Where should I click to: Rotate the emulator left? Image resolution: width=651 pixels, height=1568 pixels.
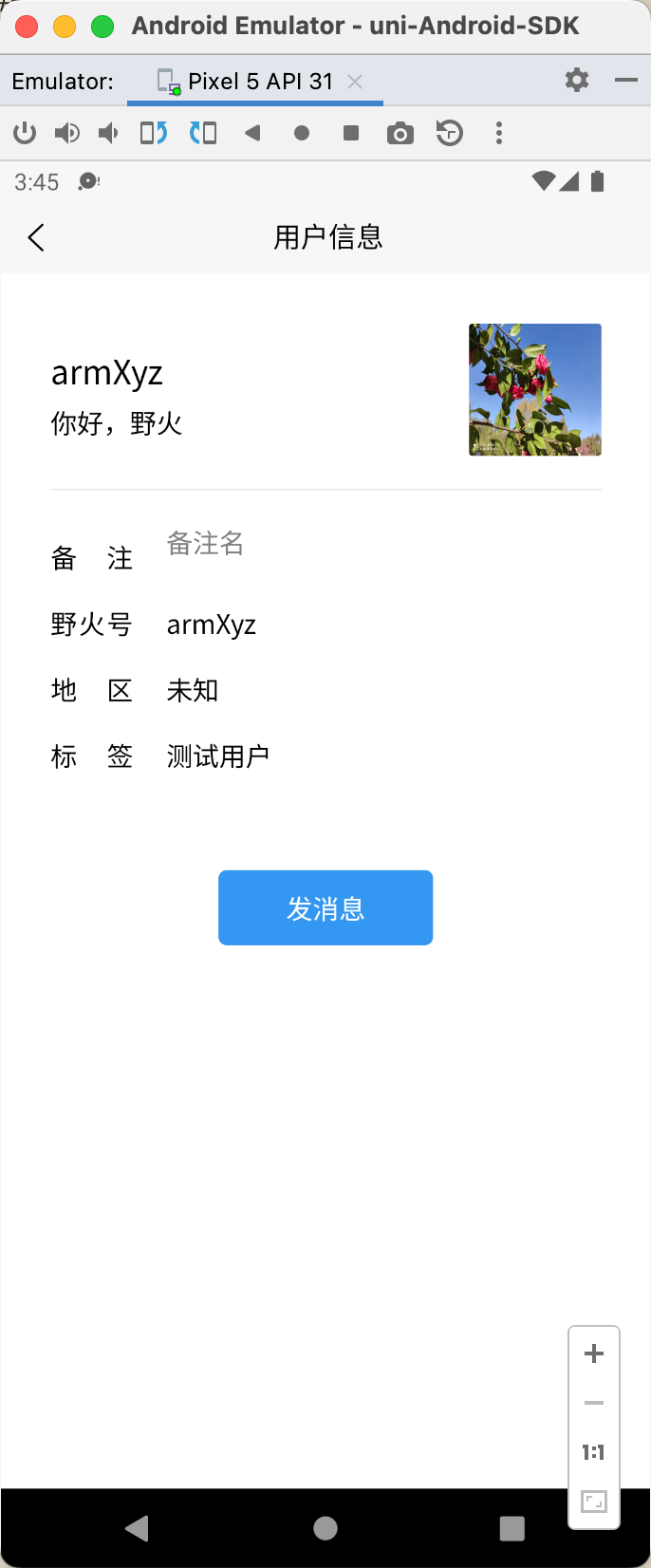[x=154, y=134]
